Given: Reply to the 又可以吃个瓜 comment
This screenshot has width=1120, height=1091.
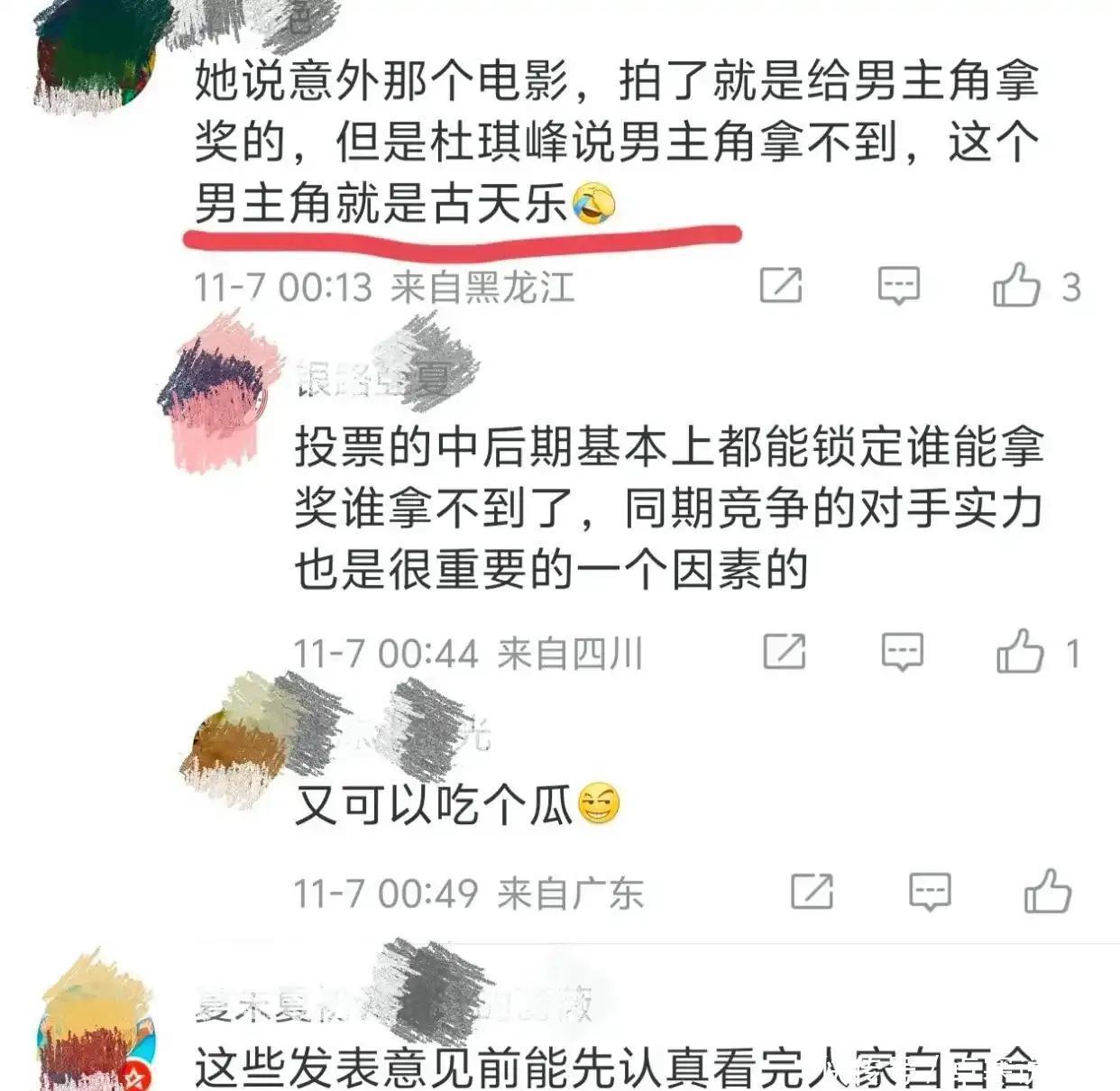Looking at the screenshot, I should 929,892.
